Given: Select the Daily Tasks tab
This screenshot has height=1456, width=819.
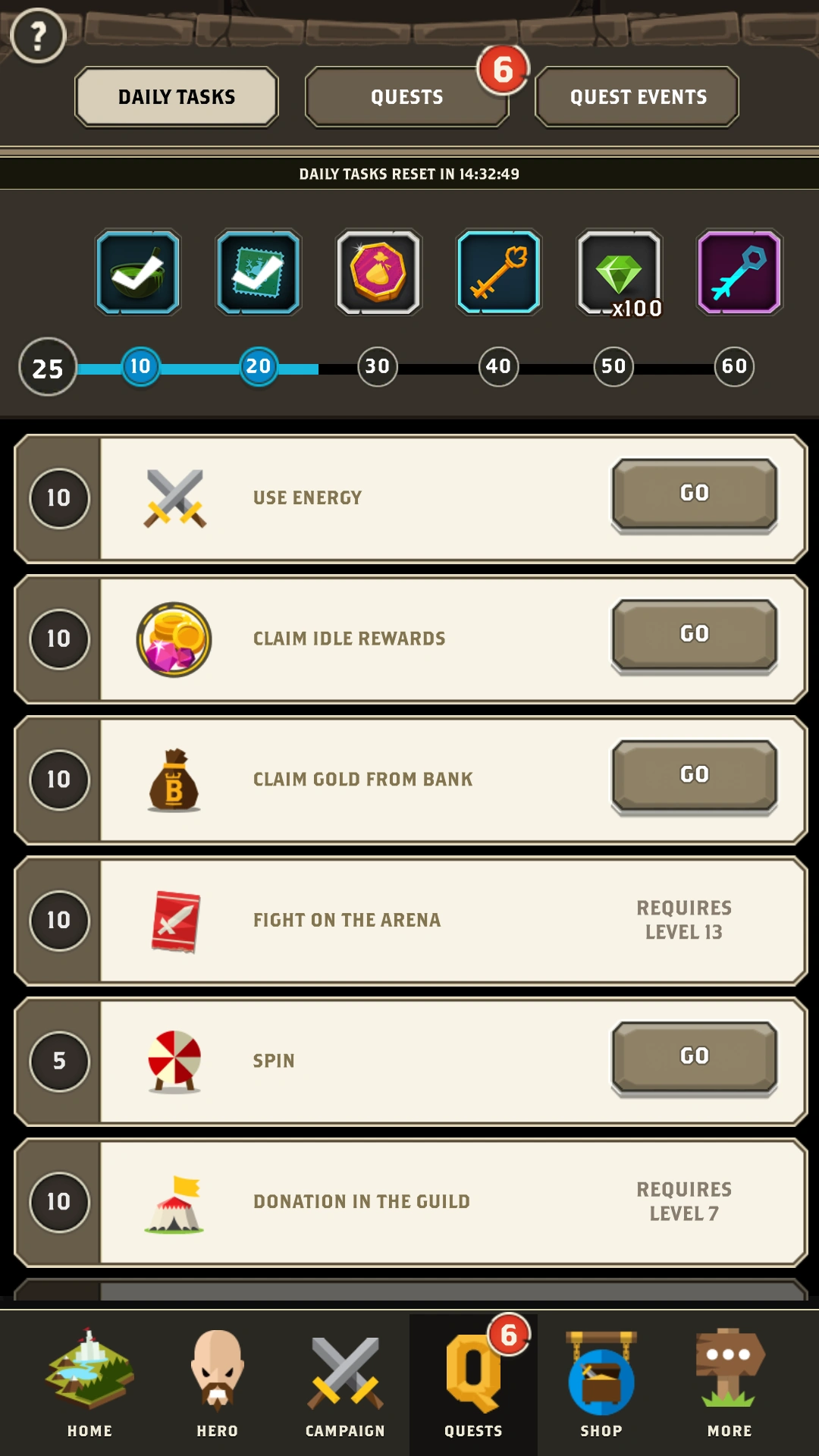Looking at the screenshot, I should 177,97.
